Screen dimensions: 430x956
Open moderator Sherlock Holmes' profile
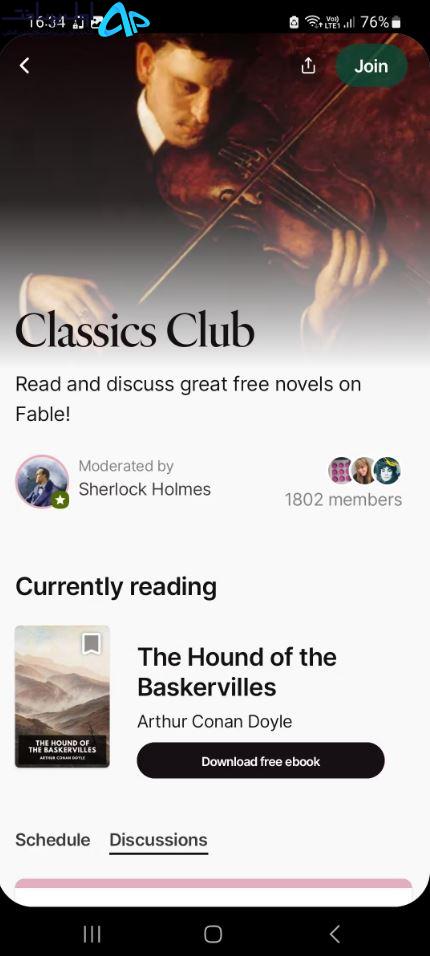coord(42,482)
